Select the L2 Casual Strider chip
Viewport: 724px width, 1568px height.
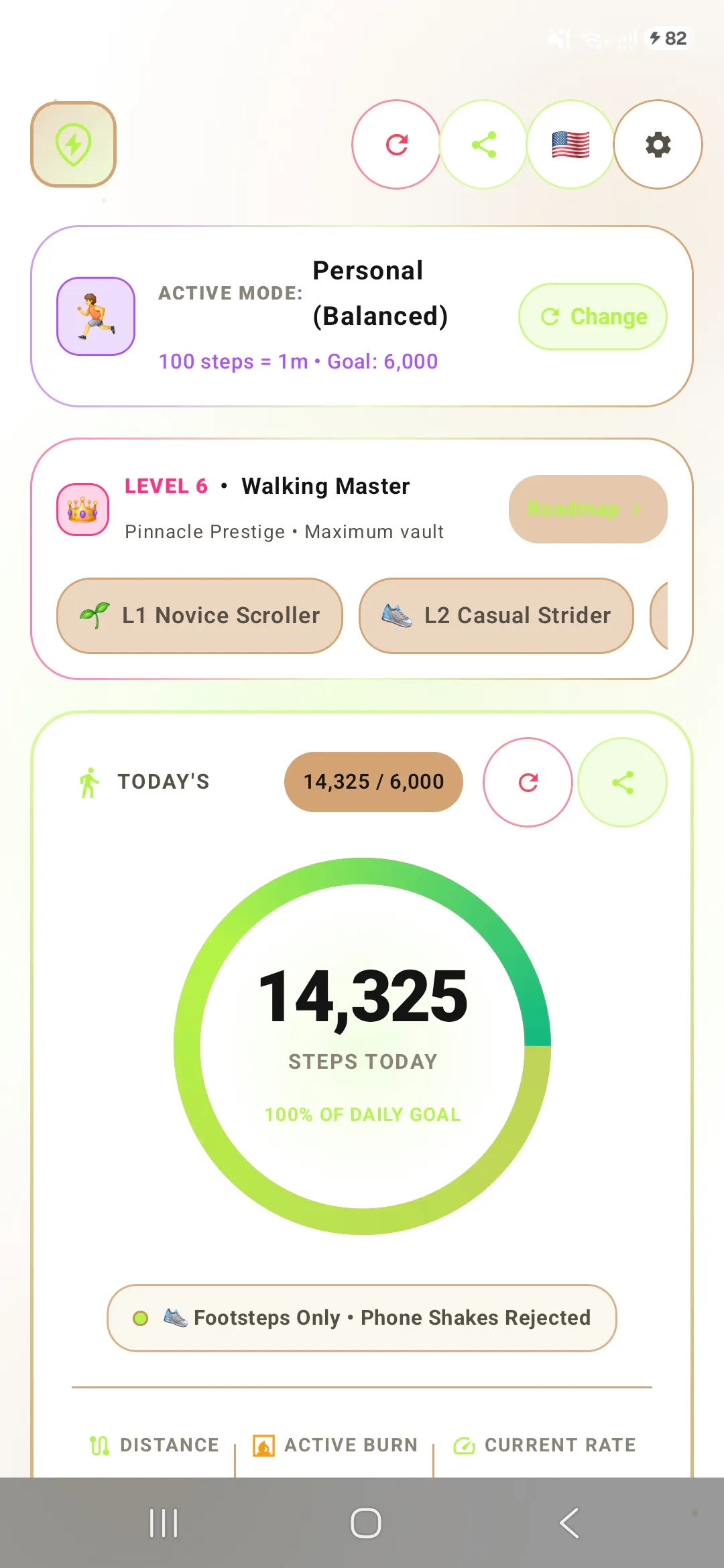click(496, 615)
